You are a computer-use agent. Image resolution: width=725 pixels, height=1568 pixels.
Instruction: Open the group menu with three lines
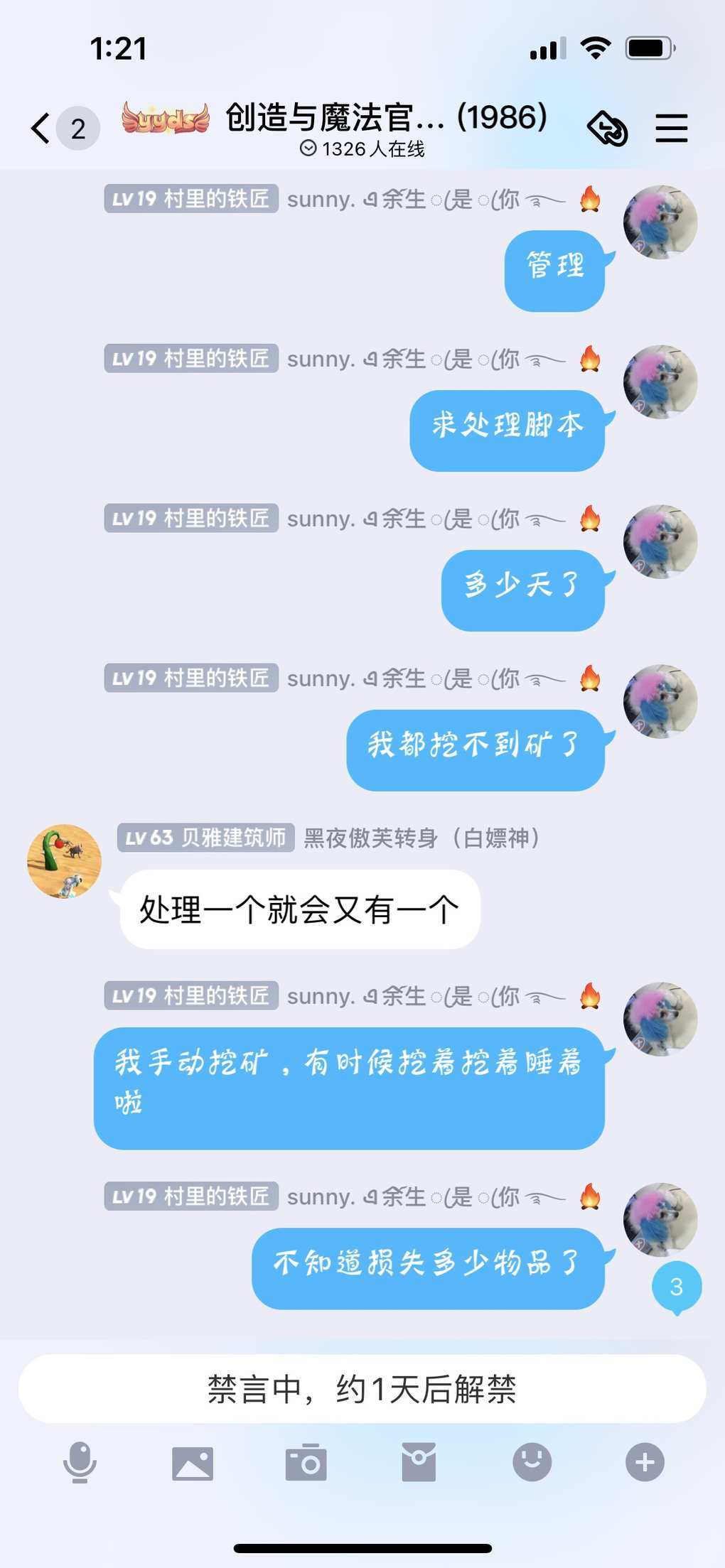click(x=671, y=129)
